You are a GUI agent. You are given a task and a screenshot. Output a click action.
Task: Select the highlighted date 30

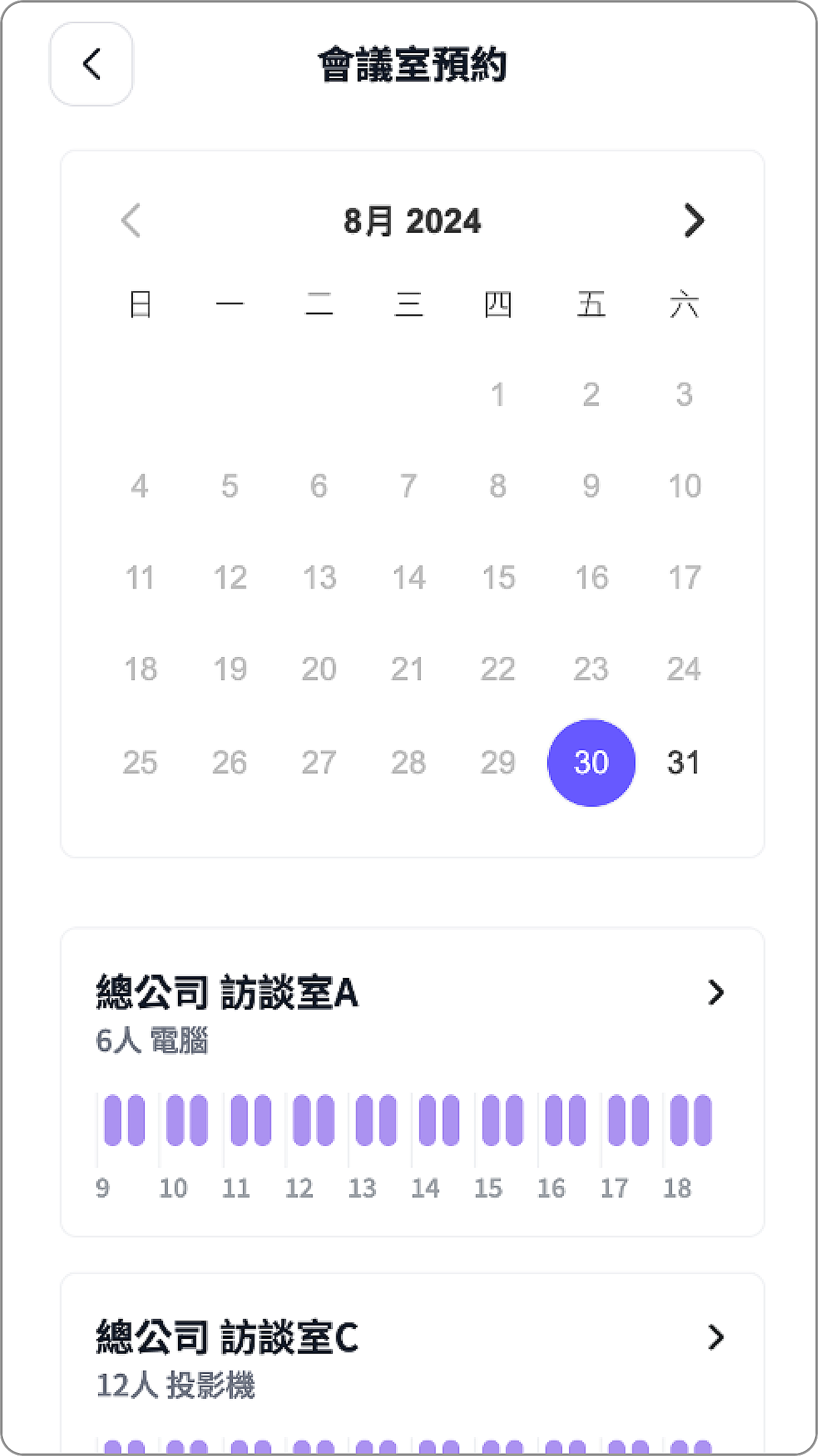(x=591, y=762)
